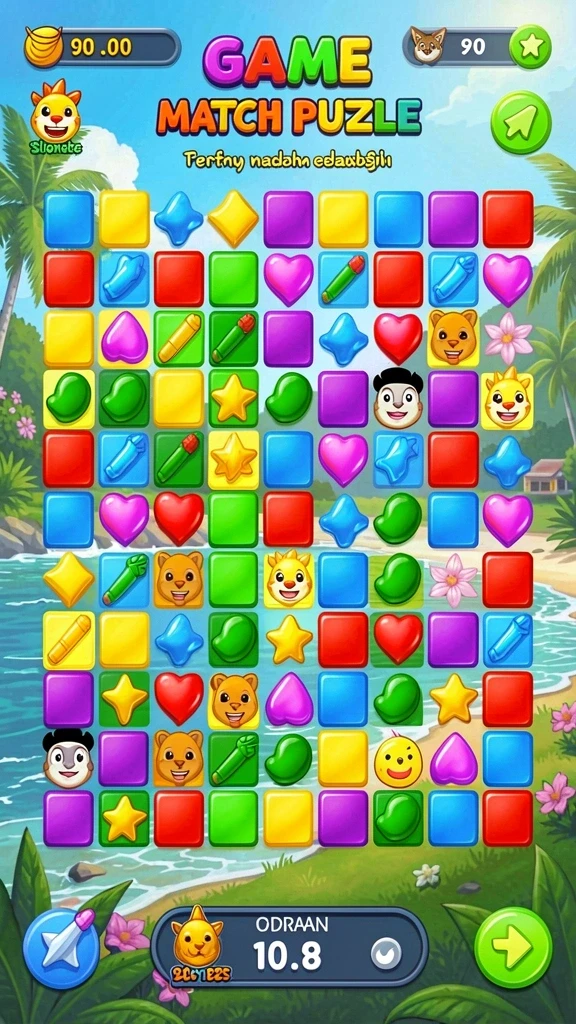Activate the blue rocket booster

pyautogui.click(x=61, y=947)
